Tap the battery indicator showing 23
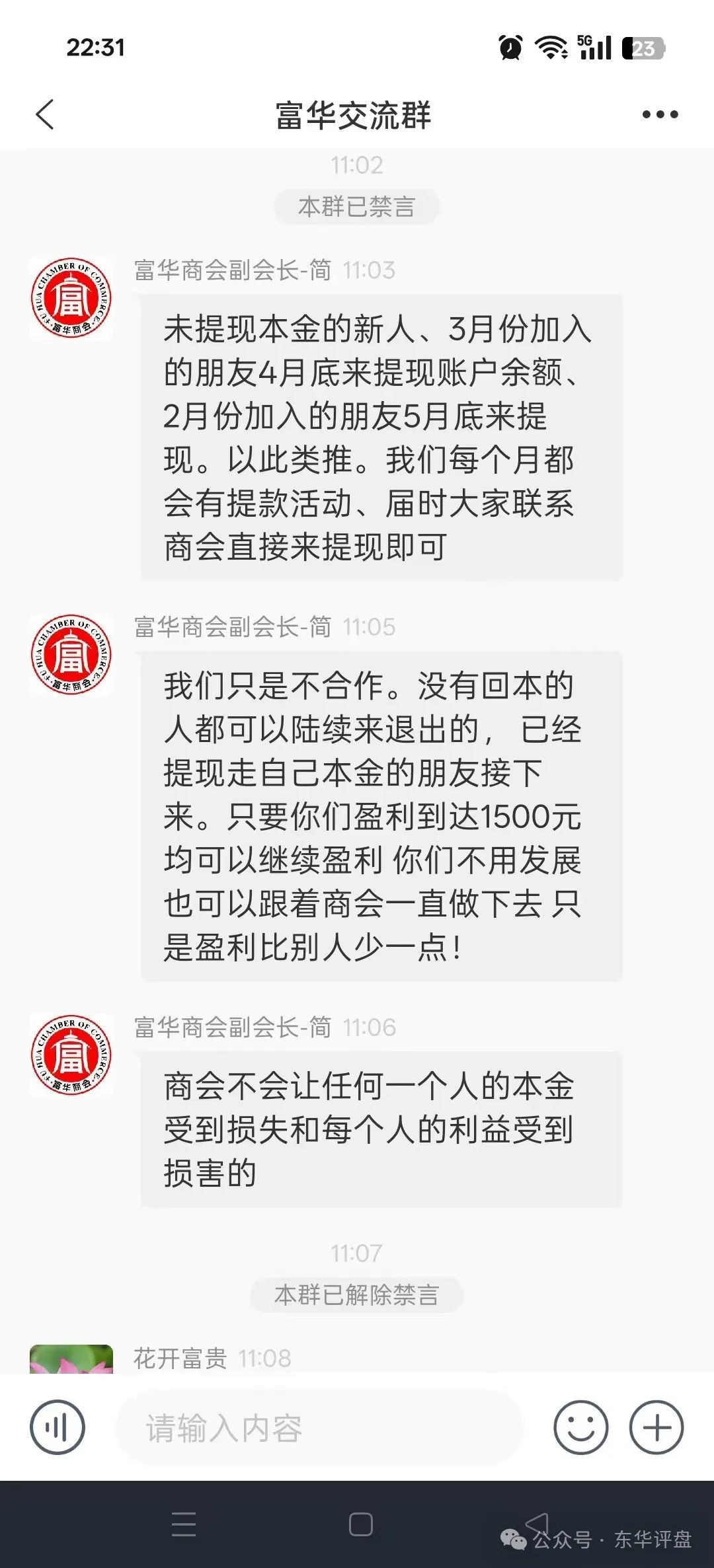The width and height of the screenshot is (714, 1568). (640, 47)
